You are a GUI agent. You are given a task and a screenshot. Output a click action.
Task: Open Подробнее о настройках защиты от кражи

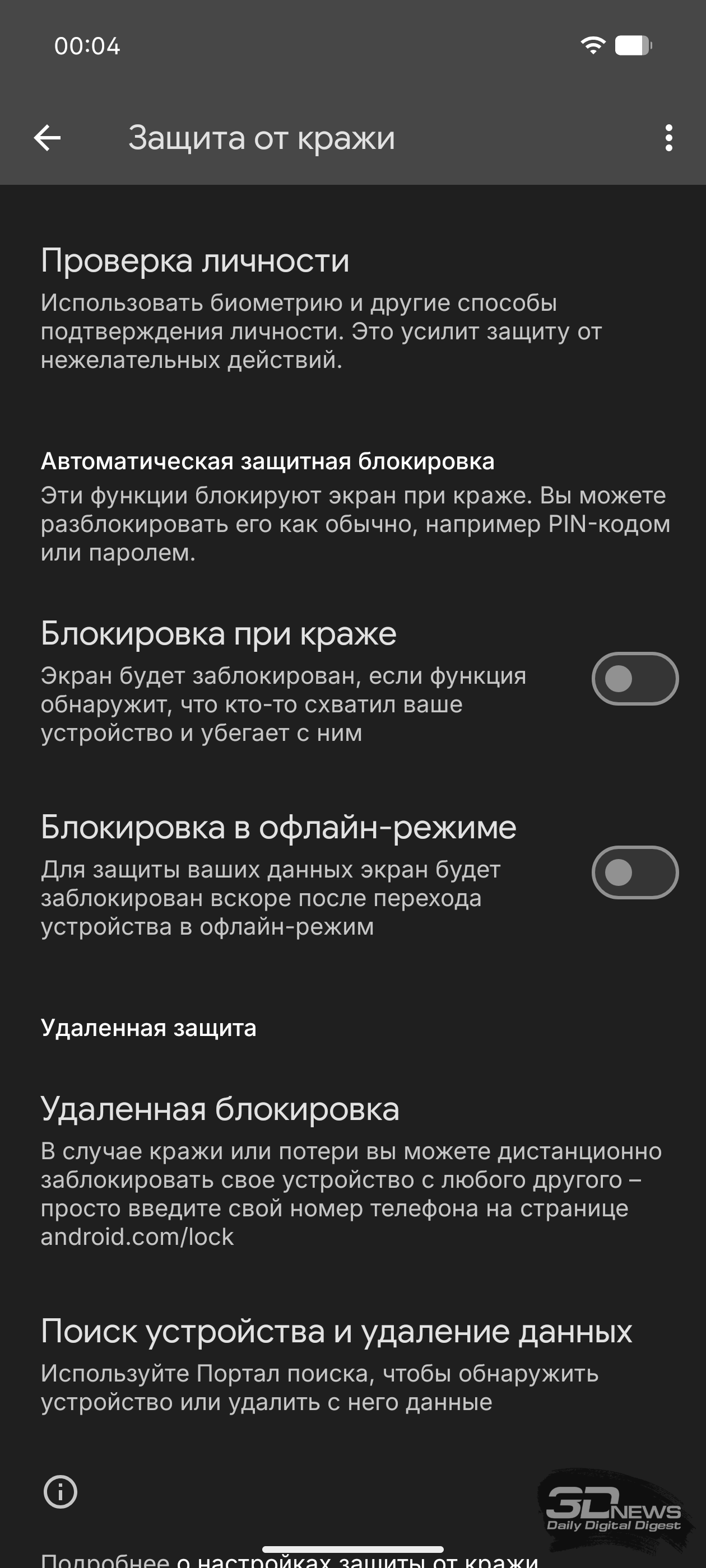[x=289, y=1560]
